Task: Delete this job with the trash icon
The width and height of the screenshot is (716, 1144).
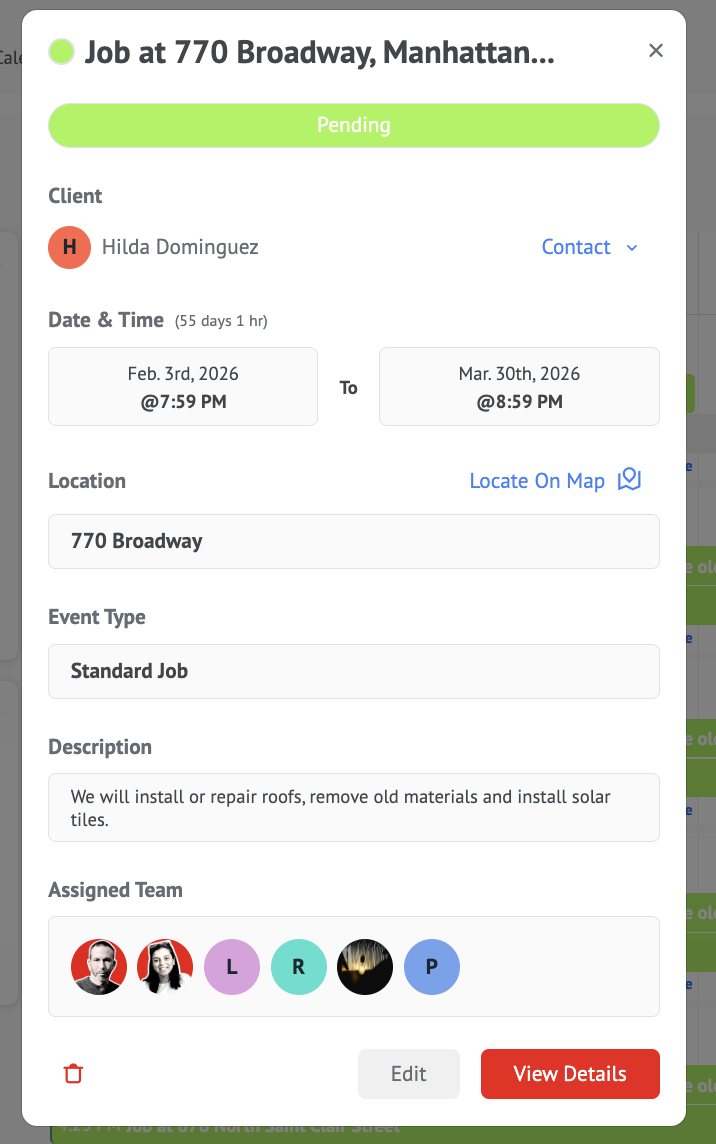Action: 73,1074
